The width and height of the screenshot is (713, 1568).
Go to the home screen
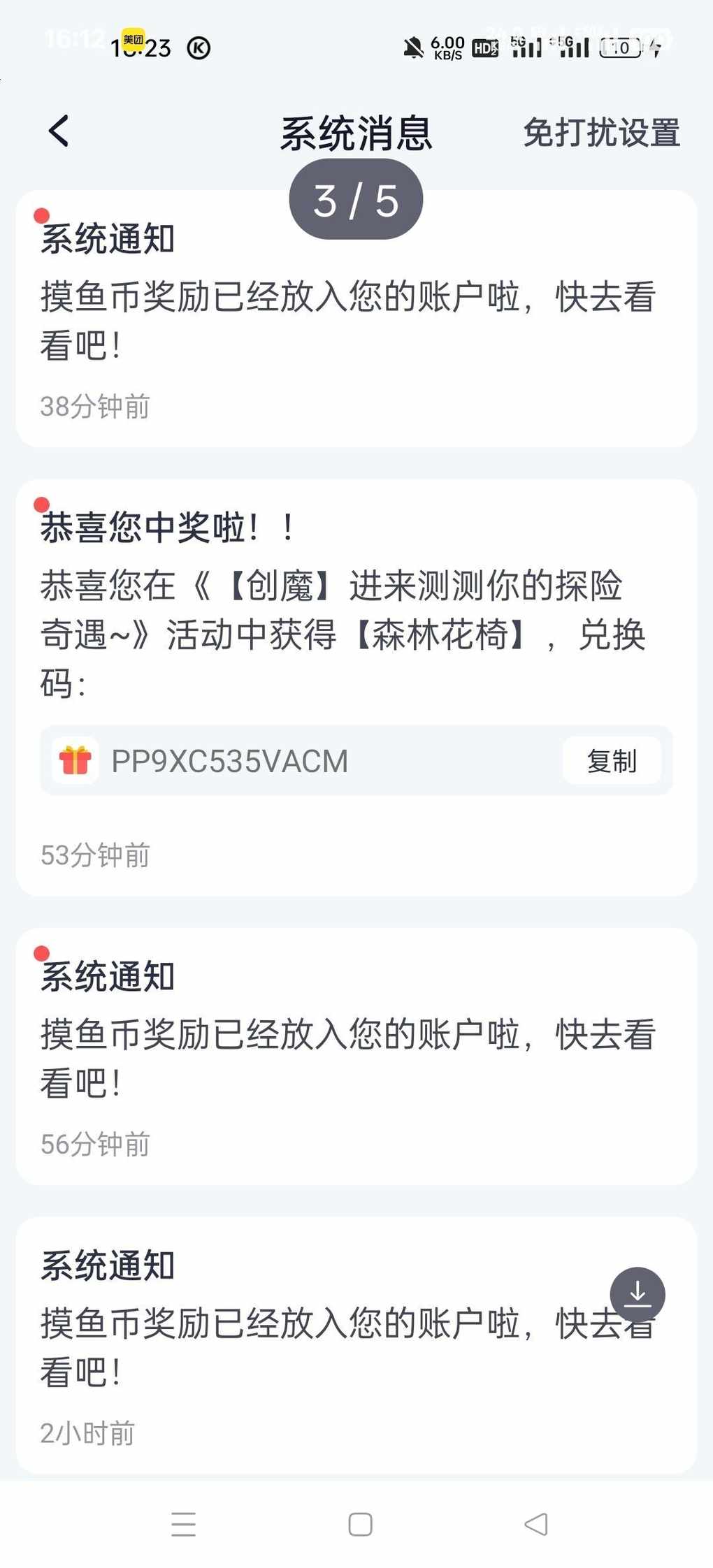coord(360,1524)
